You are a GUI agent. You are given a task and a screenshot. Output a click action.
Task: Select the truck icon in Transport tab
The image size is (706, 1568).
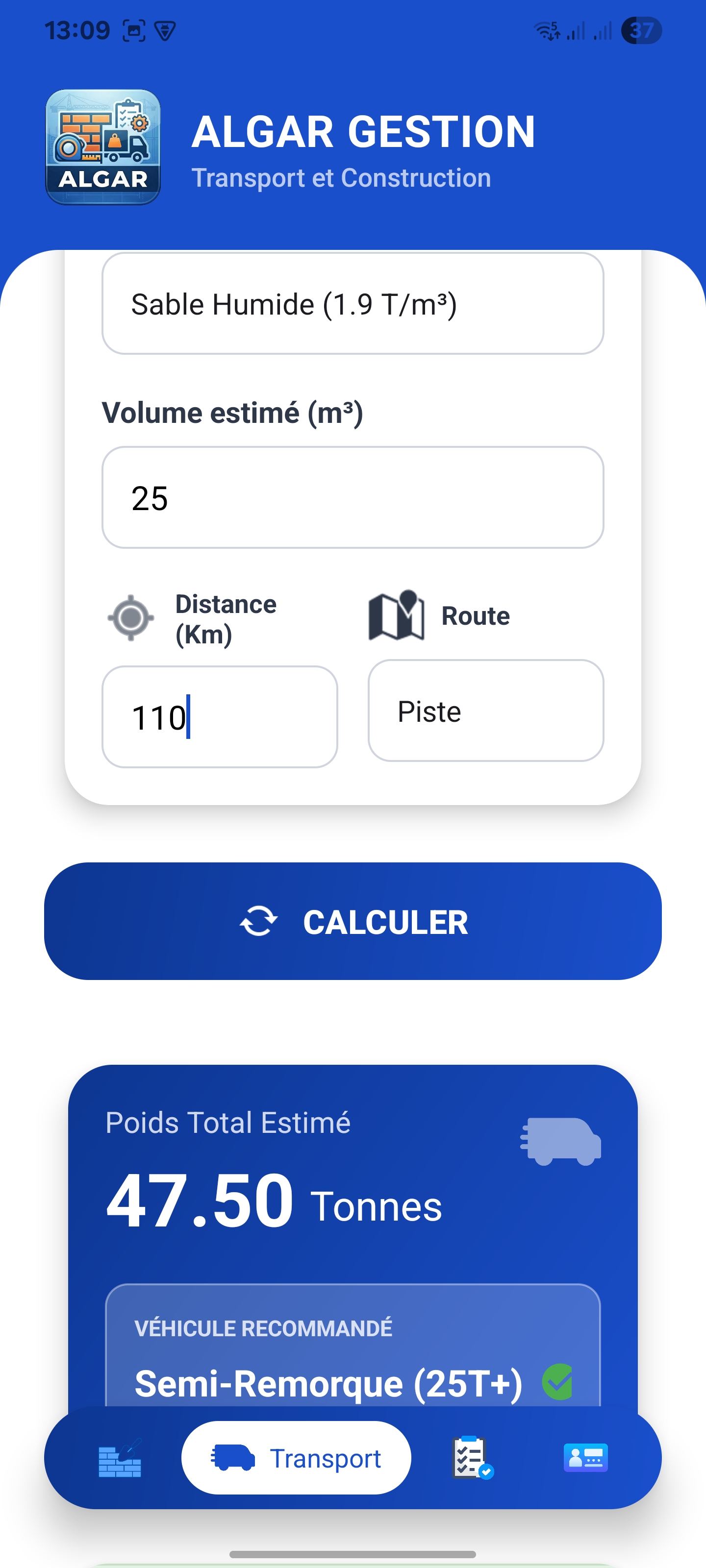233,1458
